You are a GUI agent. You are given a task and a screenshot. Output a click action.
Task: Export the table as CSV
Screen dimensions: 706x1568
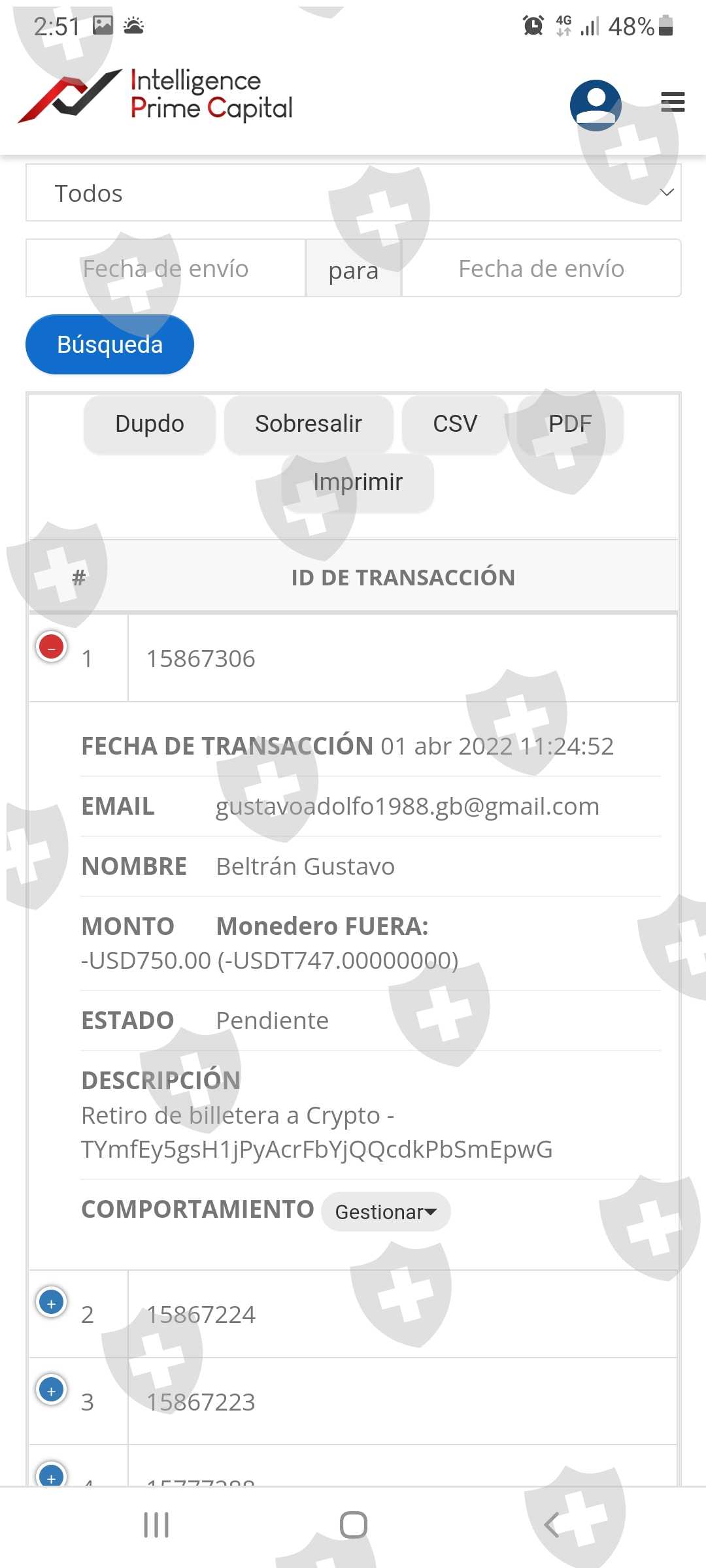[x=455, y=424]
